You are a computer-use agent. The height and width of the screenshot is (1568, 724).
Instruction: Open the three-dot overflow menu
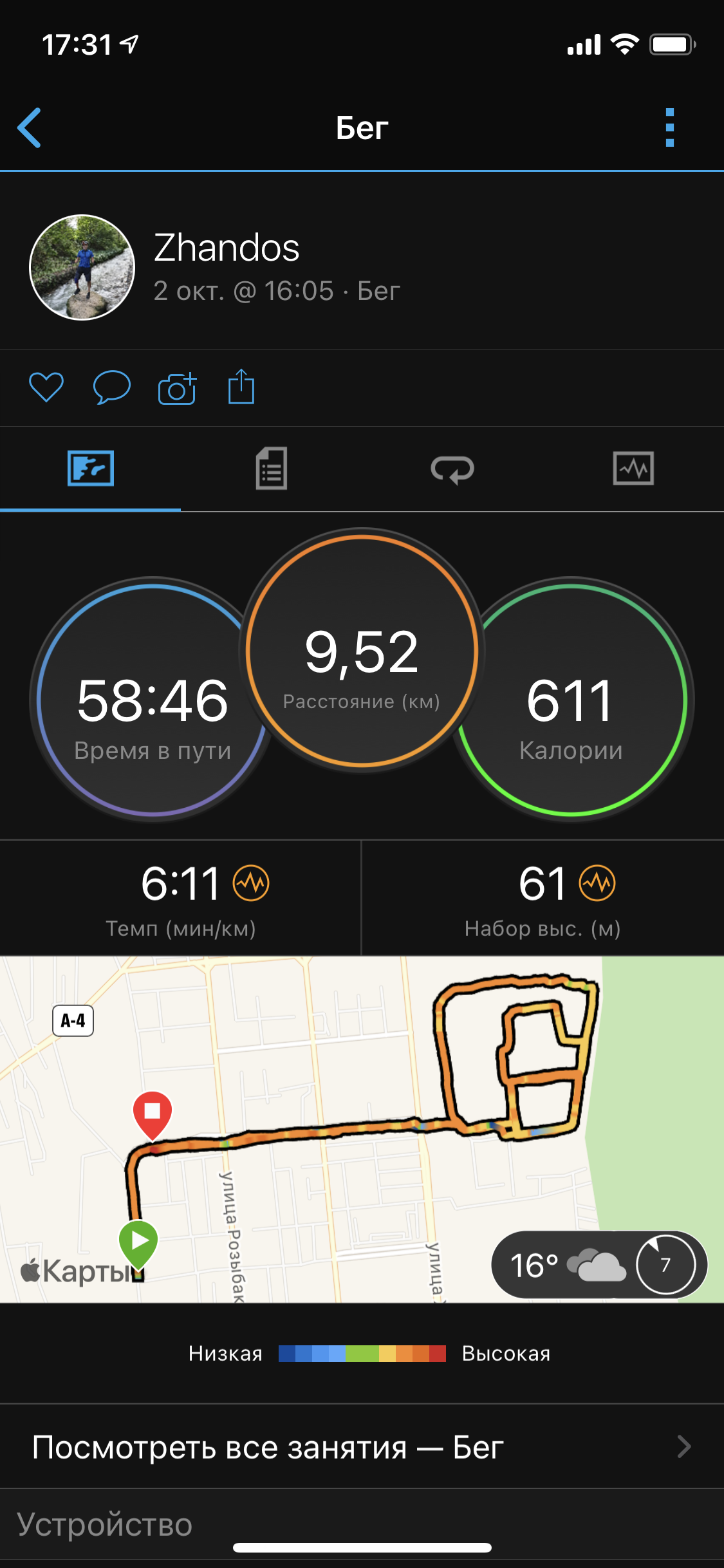pyautogui.click(x=669, y=127)
